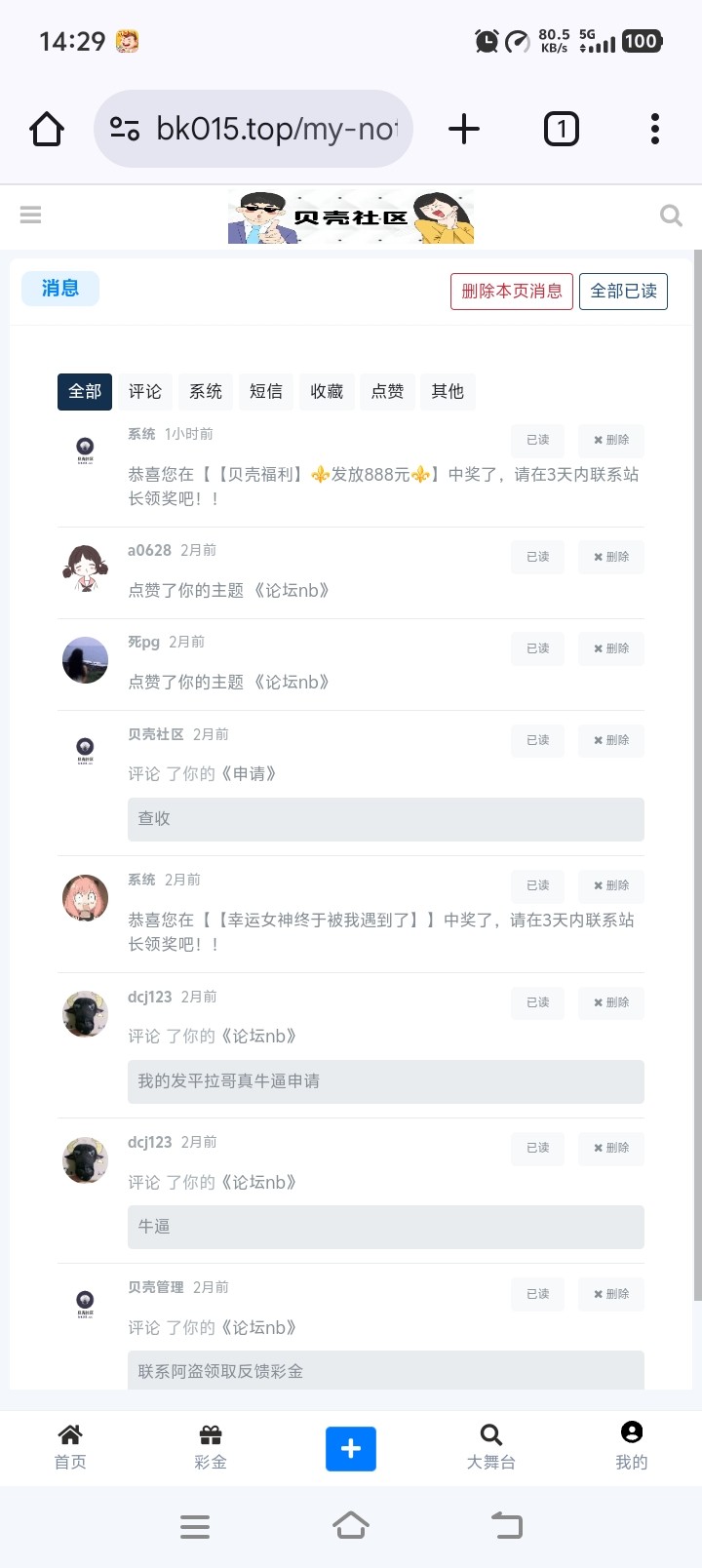This screenshot has height=1568, width=702.
Task: Mark a0628's like message as 已读
Action: pos(537,557)
